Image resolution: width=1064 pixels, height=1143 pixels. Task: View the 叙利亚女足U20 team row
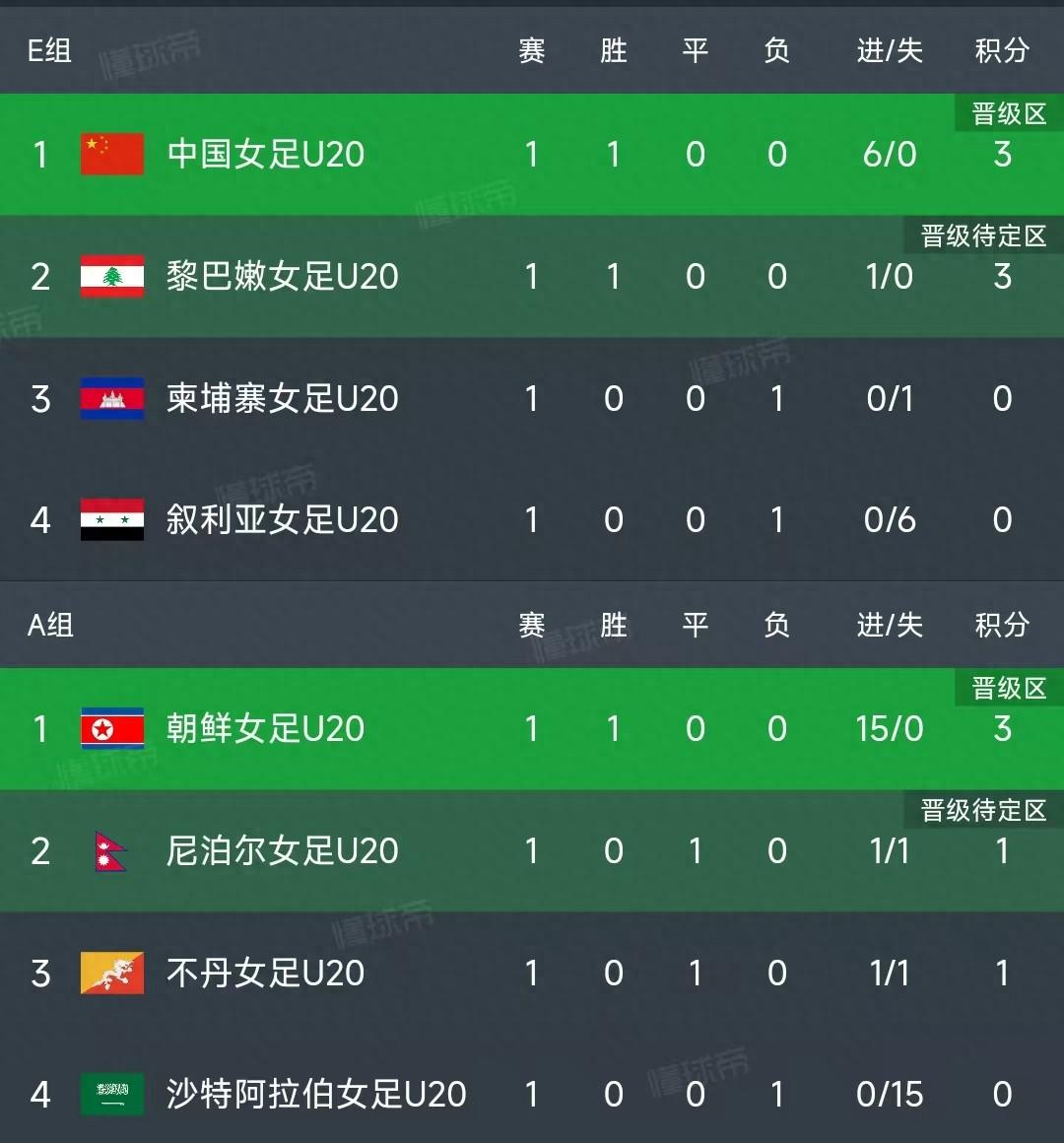tap(282, 520)
